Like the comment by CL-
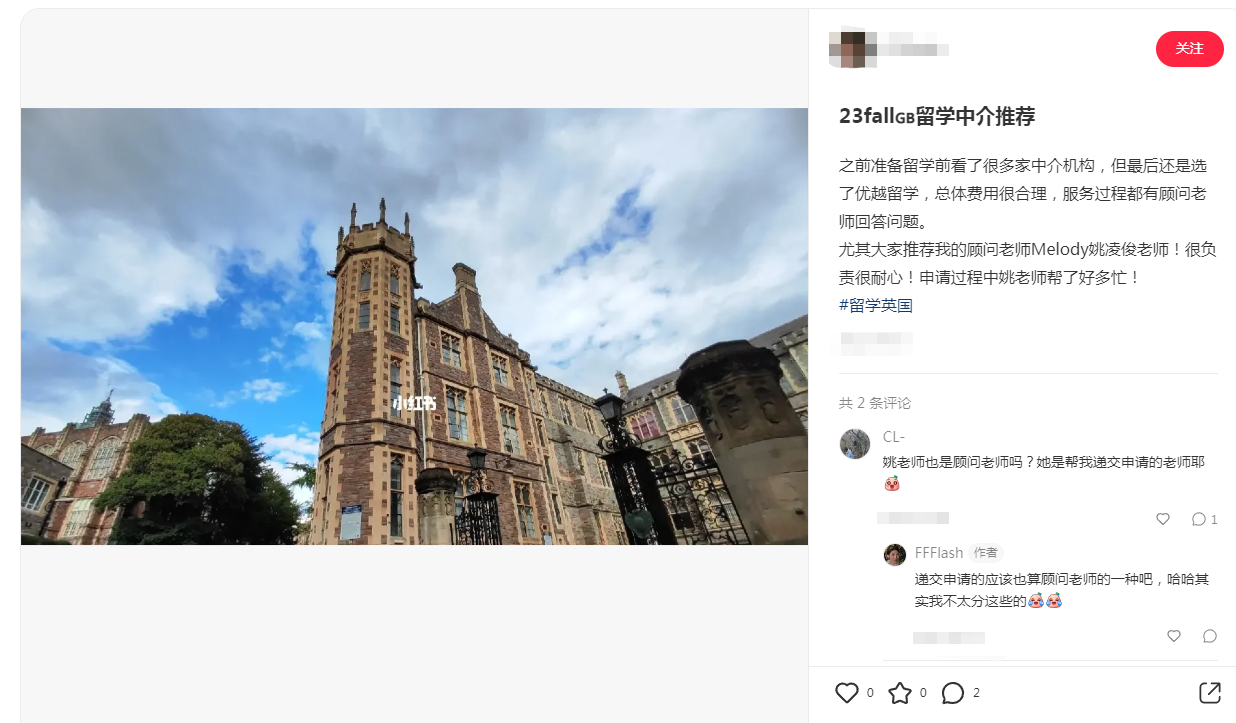The height and width of the screenshot is (723, 1236). click(1162, 519)
